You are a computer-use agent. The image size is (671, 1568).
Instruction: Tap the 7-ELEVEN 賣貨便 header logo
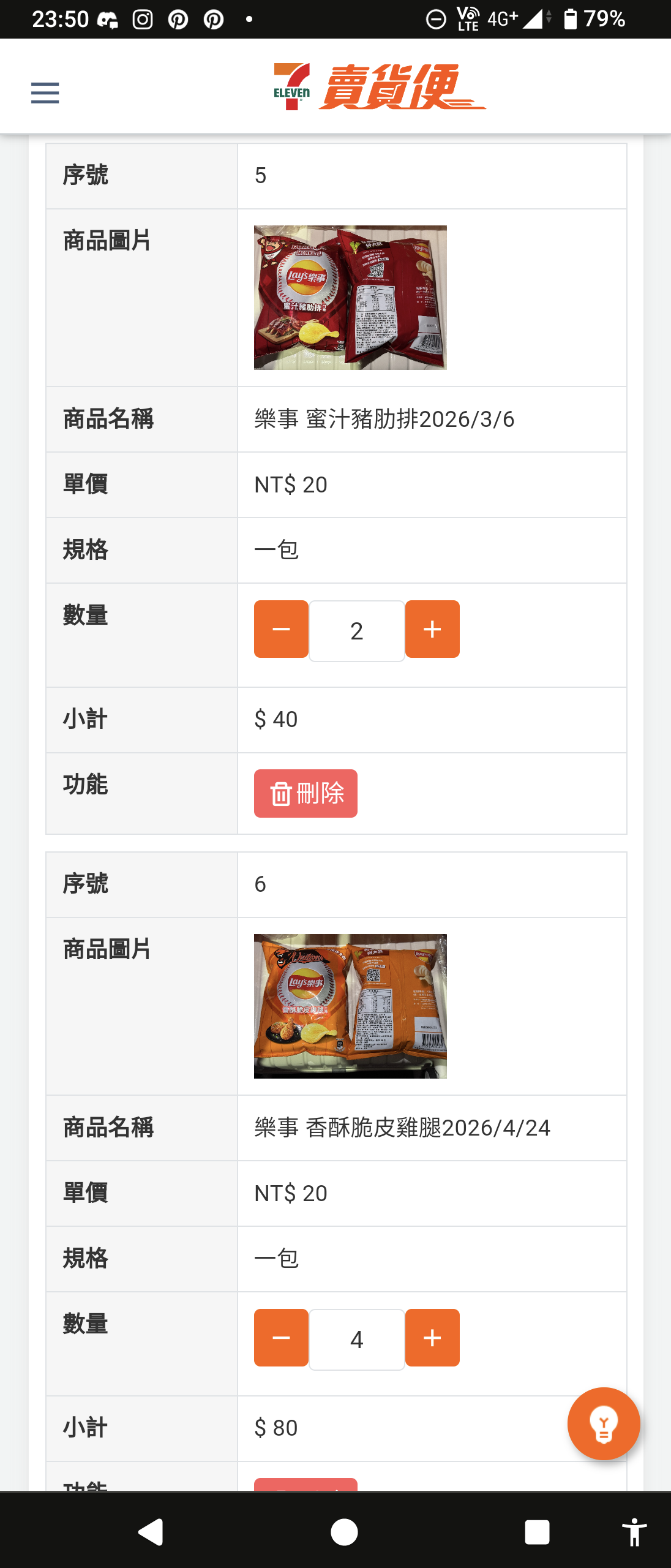tap(380, 87)
